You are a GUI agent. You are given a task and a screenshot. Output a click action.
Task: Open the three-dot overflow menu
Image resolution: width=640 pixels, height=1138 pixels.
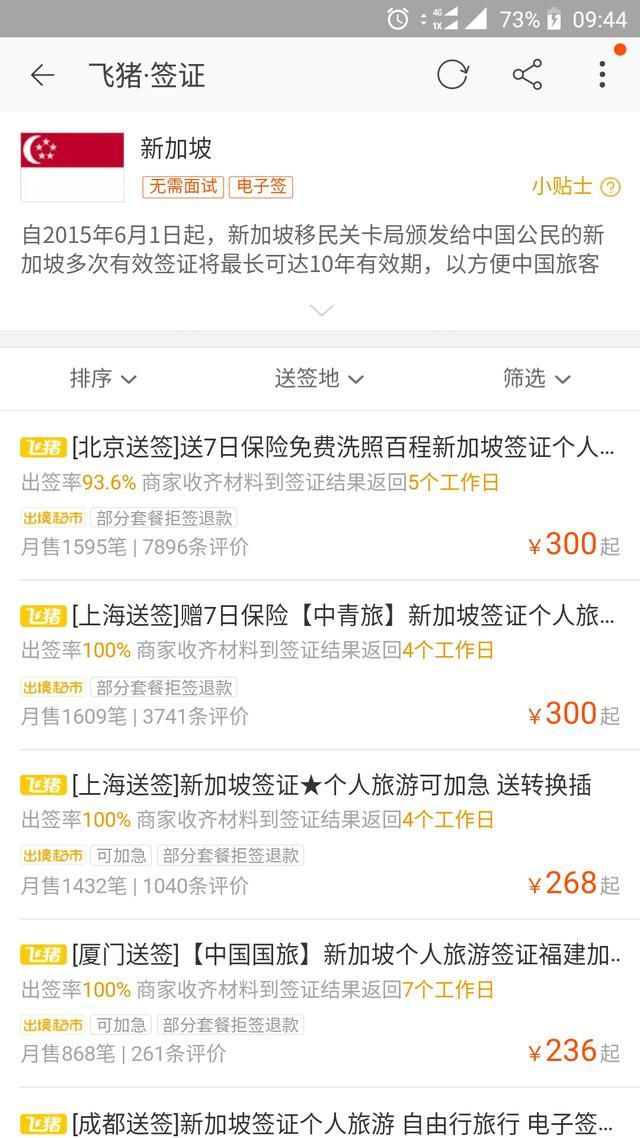[x=602, y=75]
